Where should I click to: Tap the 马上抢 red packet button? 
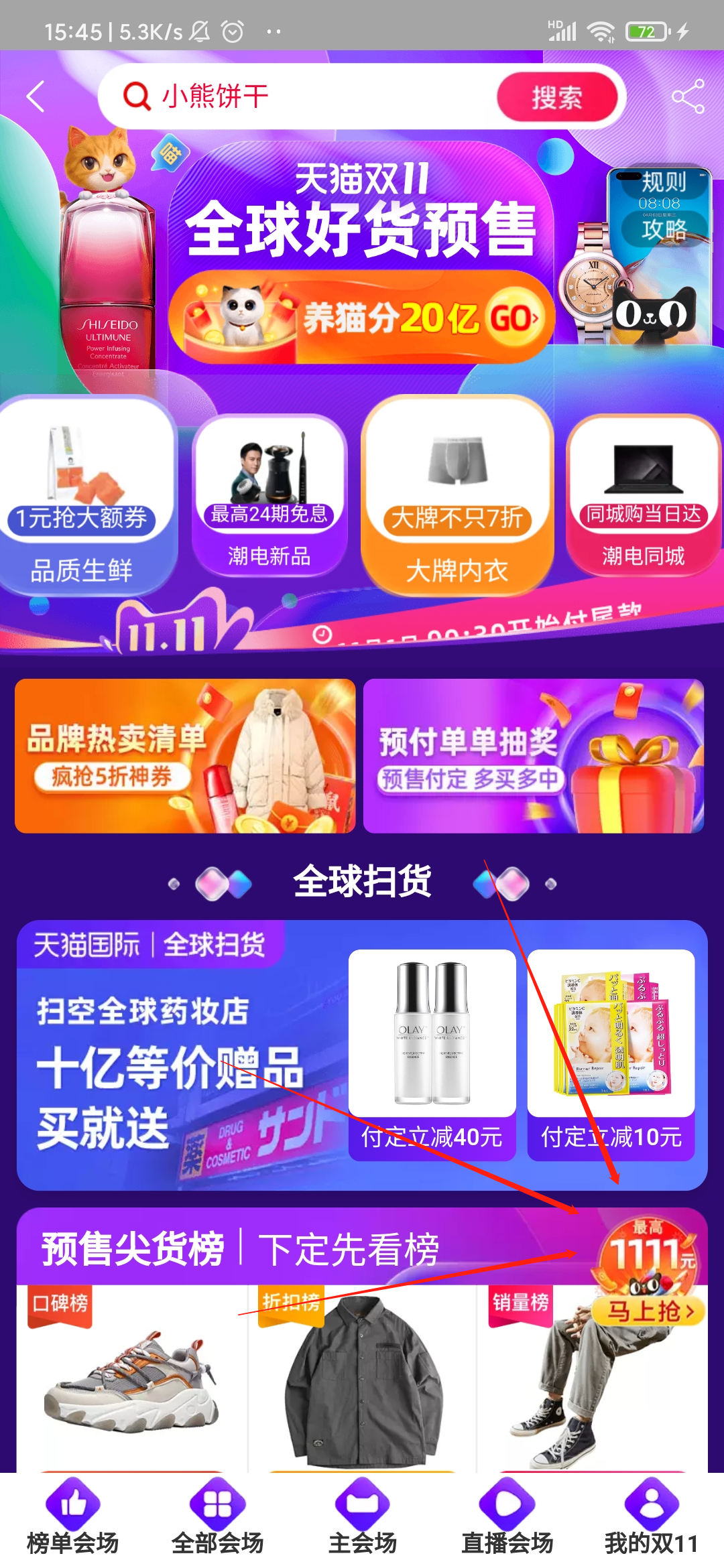(648, 1310)
